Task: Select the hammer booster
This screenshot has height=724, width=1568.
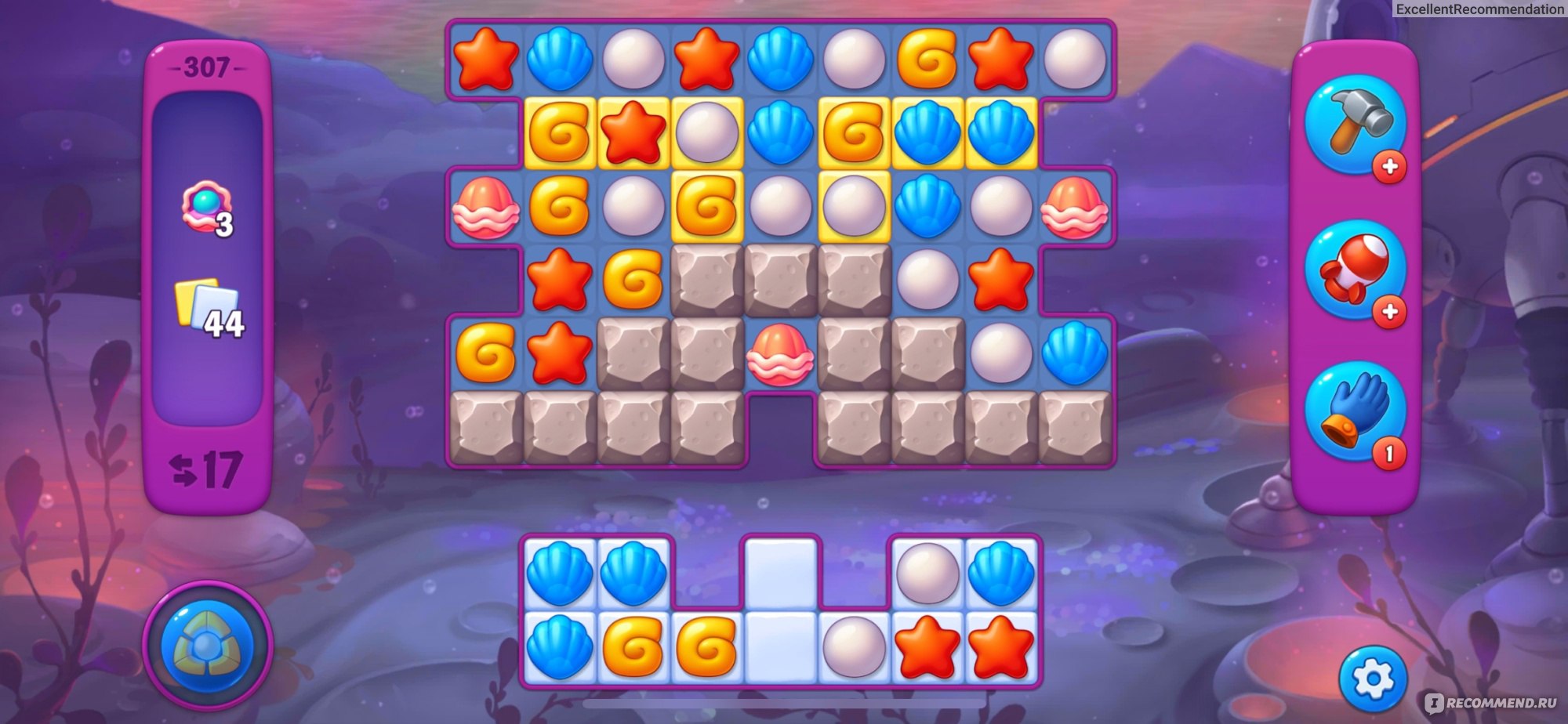Action: coord(1354,124)
